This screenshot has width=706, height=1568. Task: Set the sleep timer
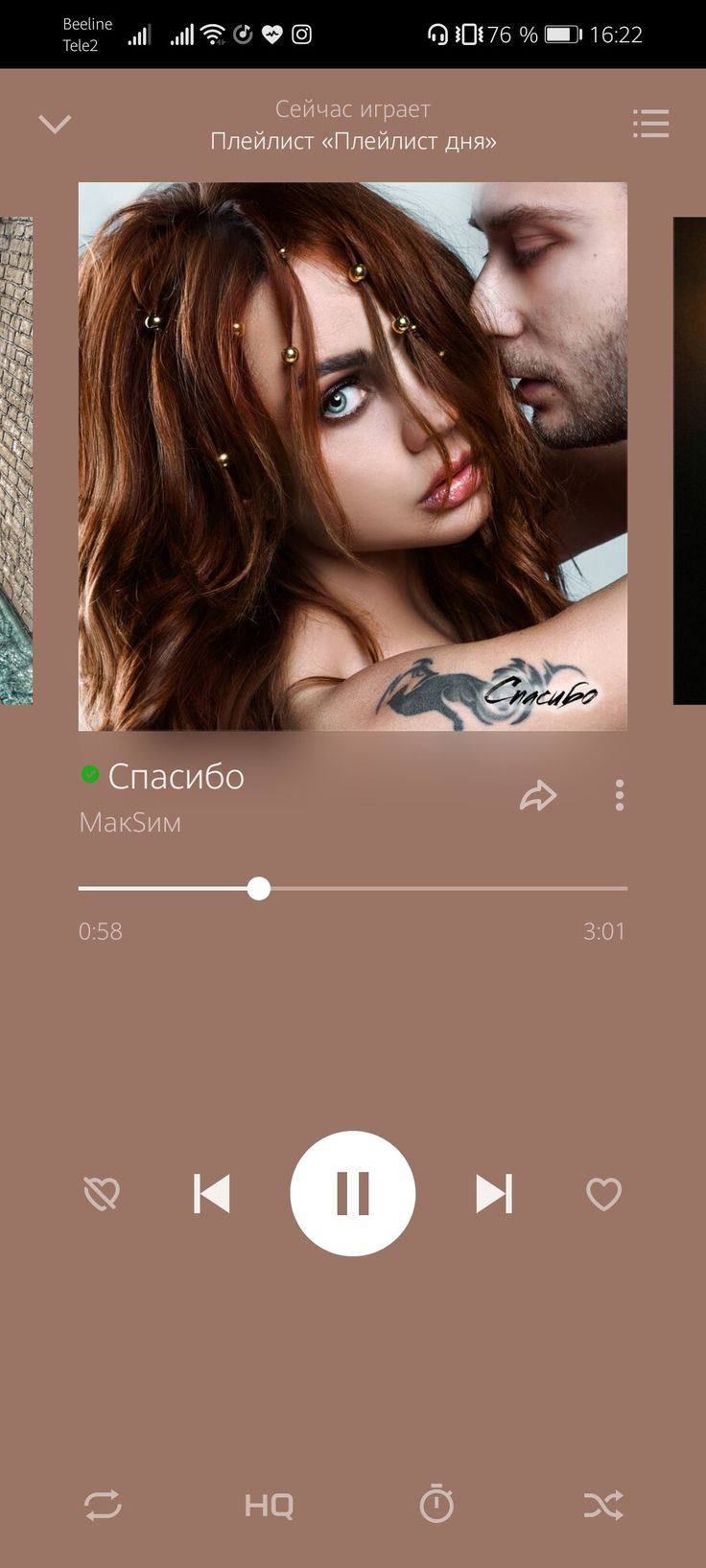coord(436,1504)
